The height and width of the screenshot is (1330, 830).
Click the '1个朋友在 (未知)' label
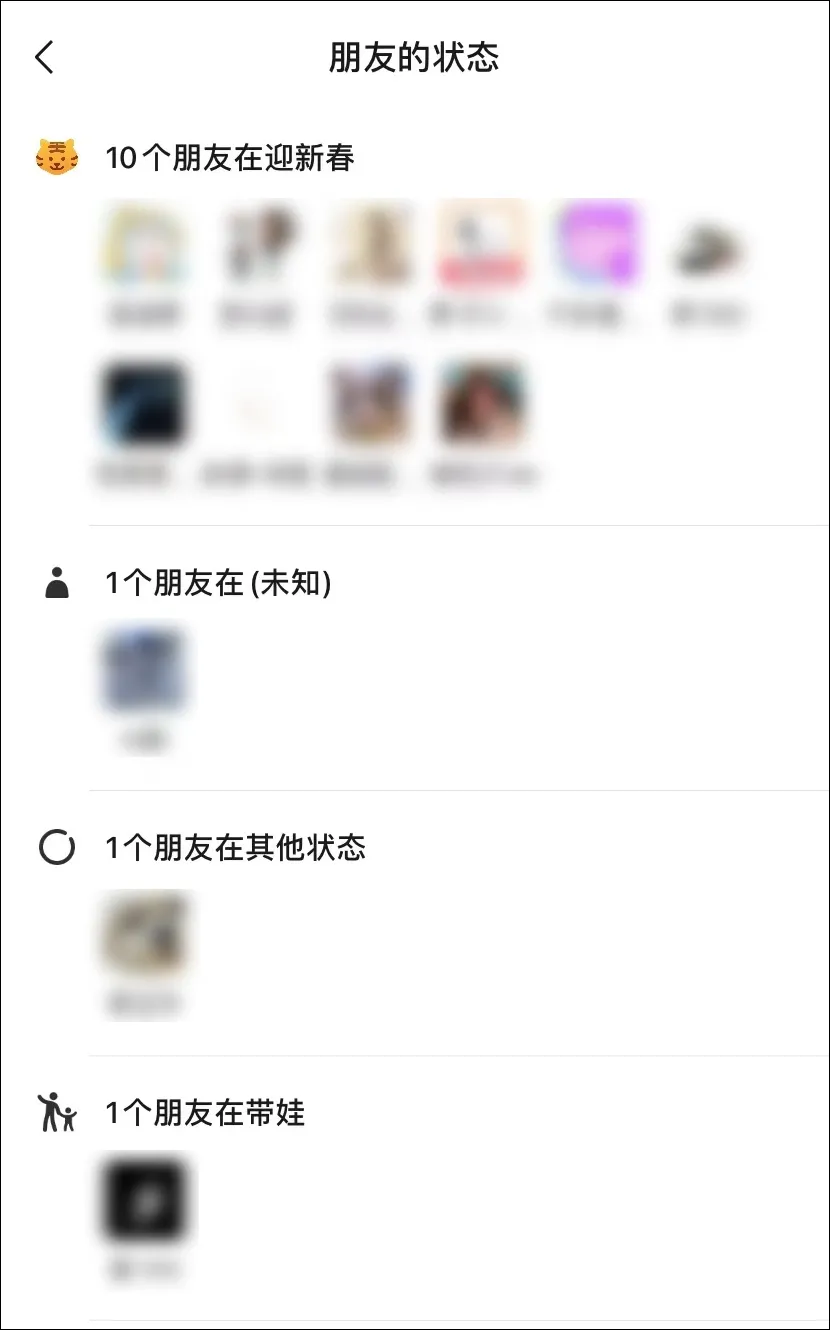point(220,582)
